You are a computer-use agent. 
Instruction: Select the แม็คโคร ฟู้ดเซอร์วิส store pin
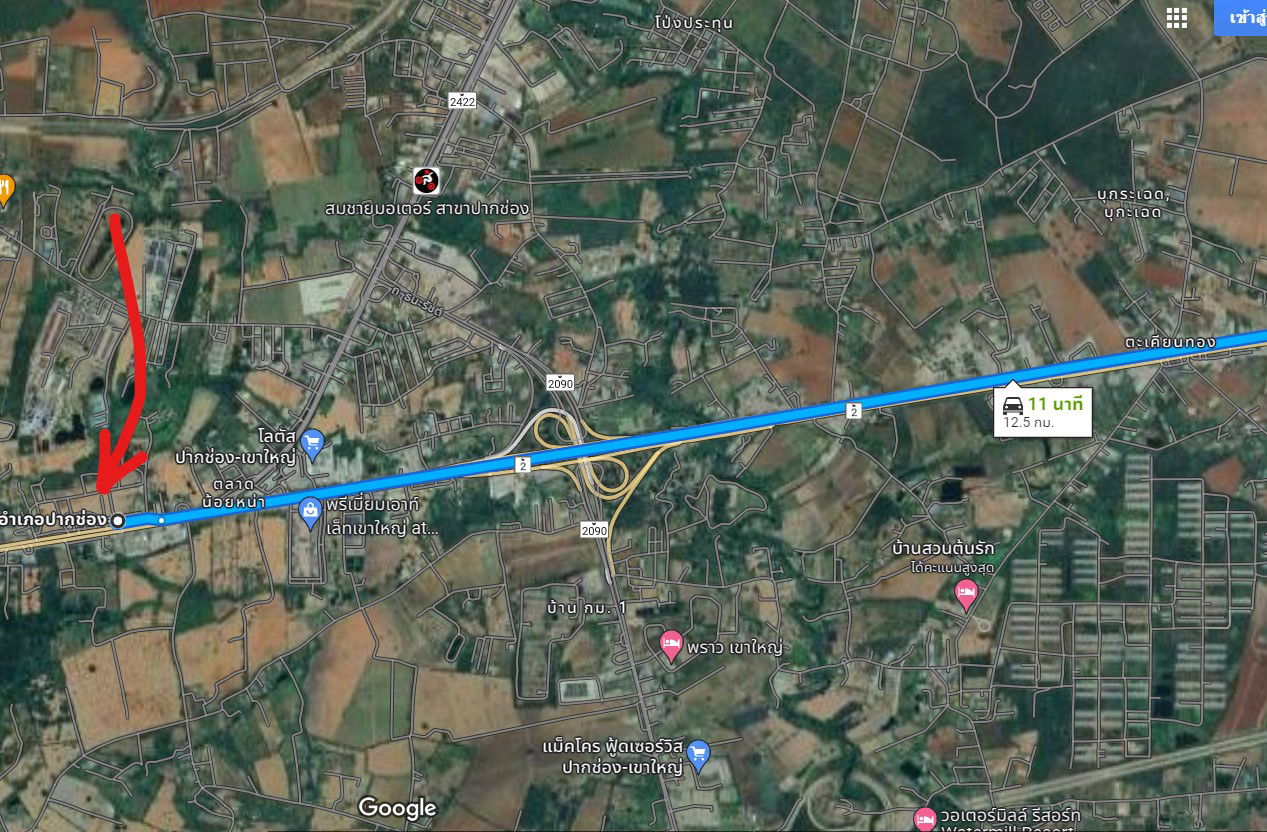click(698, 753)
